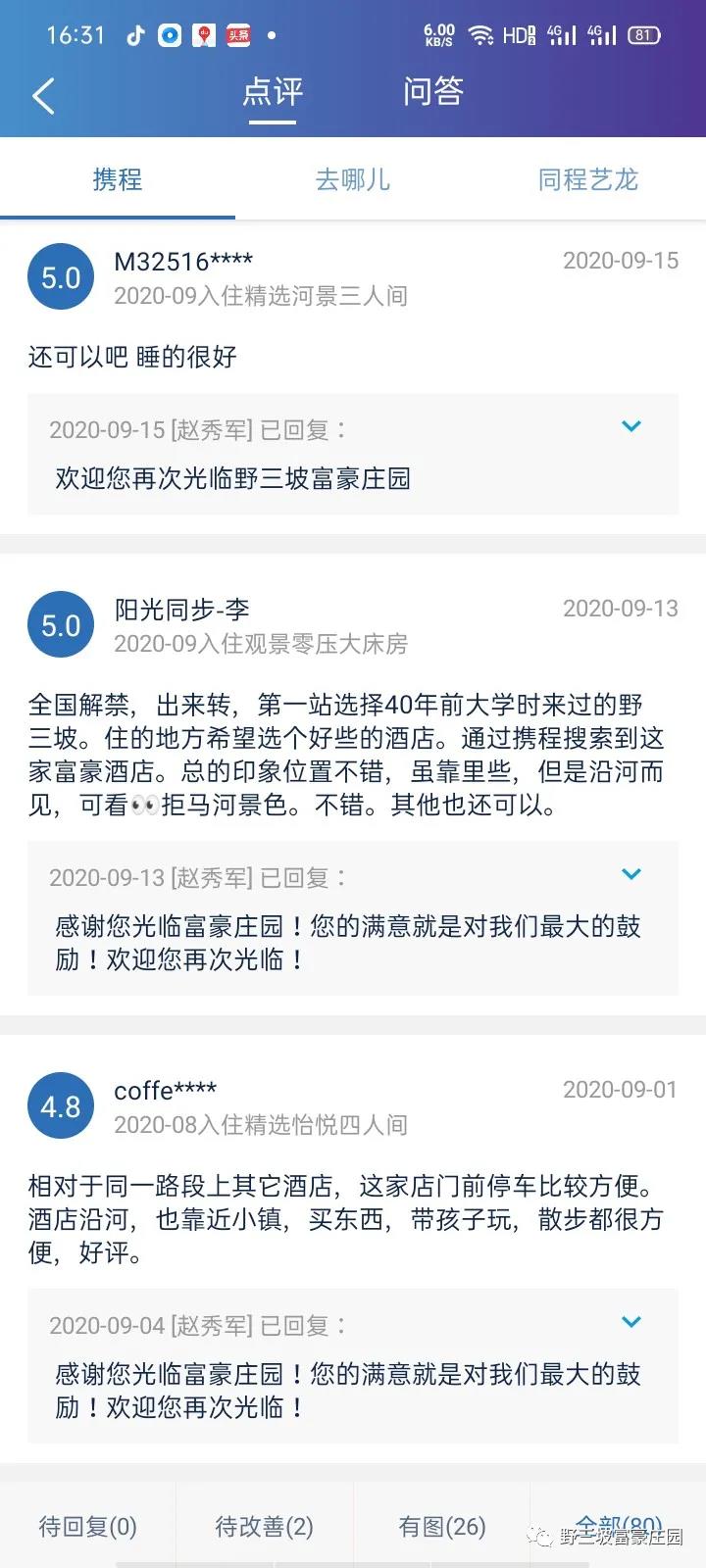
Task: Filter by 待改善(2)
Action: tap(265, 1526)
